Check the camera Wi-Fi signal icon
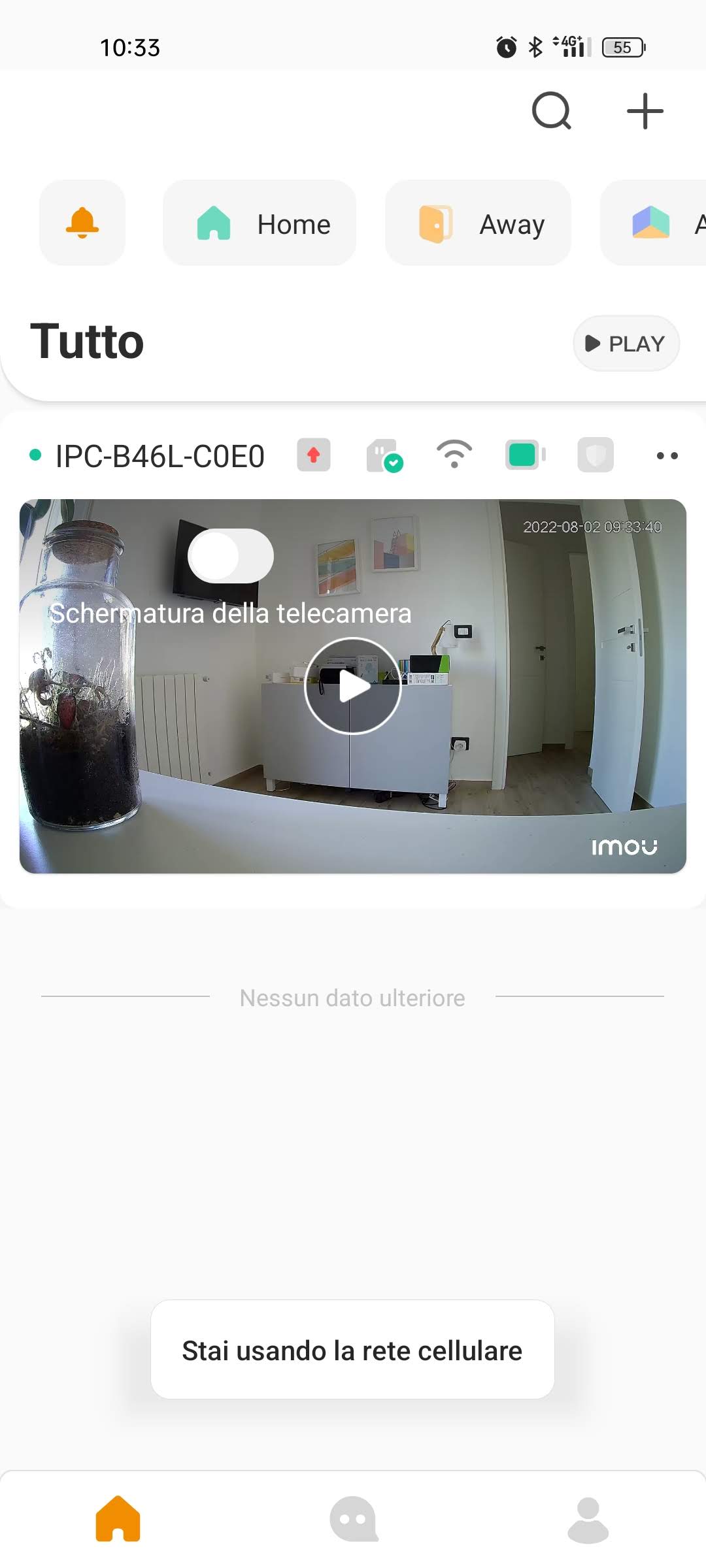 coord(454,455)
